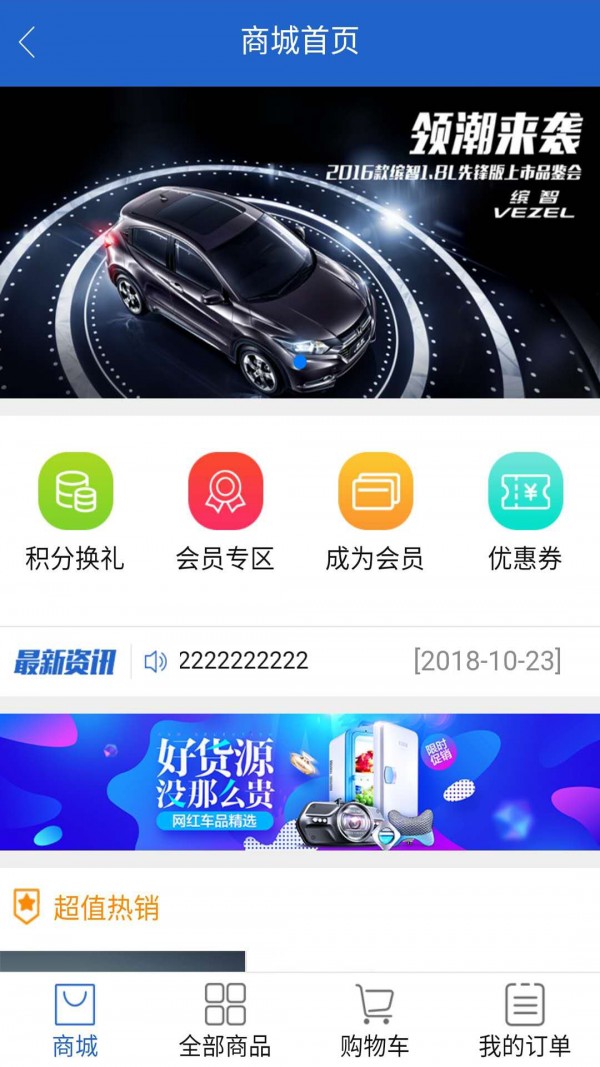This screenshot has height=1067, width=600.
Task: View 优惠券 coupons
Action: point(525,511)
